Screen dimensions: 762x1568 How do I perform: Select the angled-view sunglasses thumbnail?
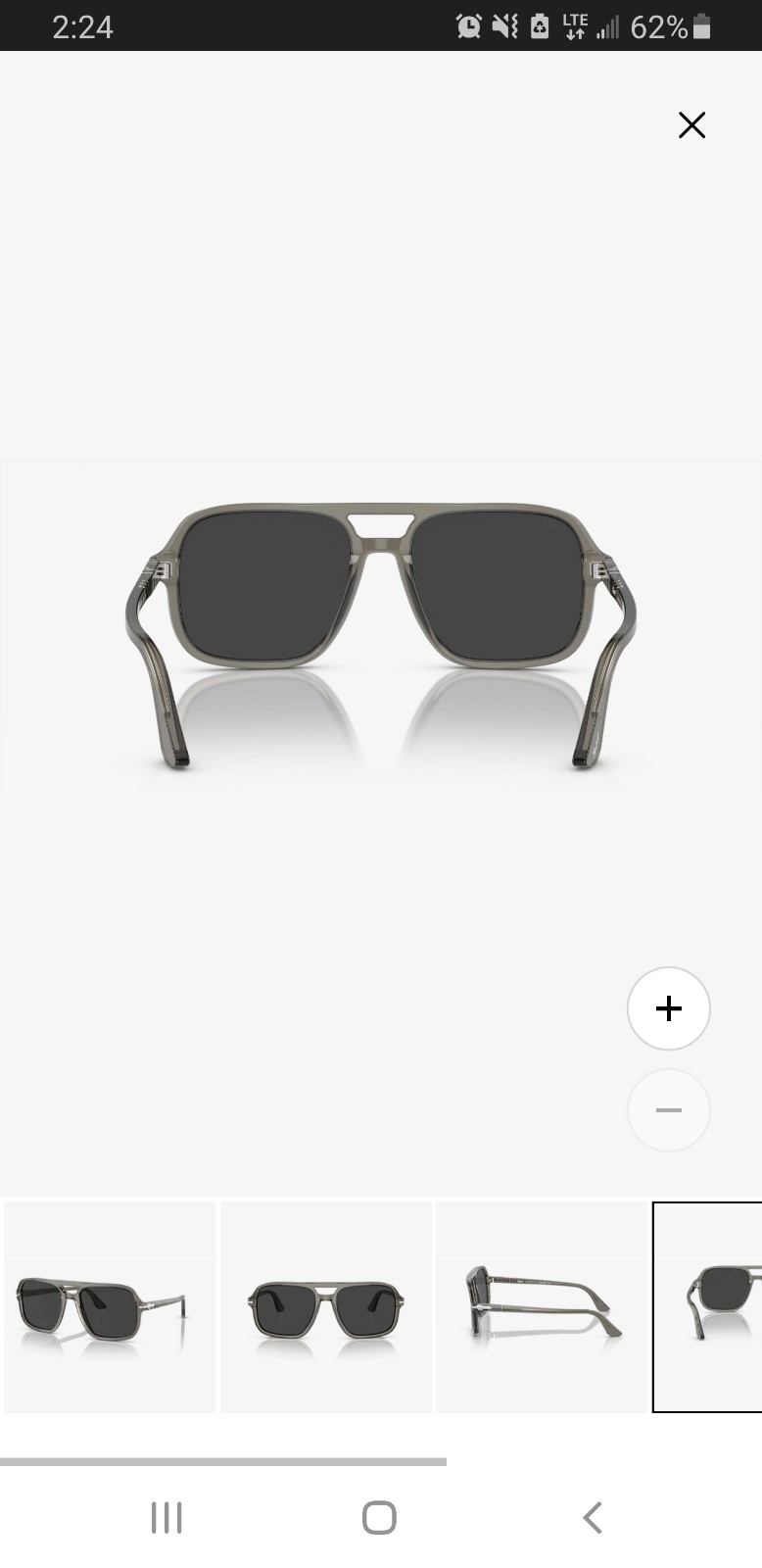point(110,1307)
